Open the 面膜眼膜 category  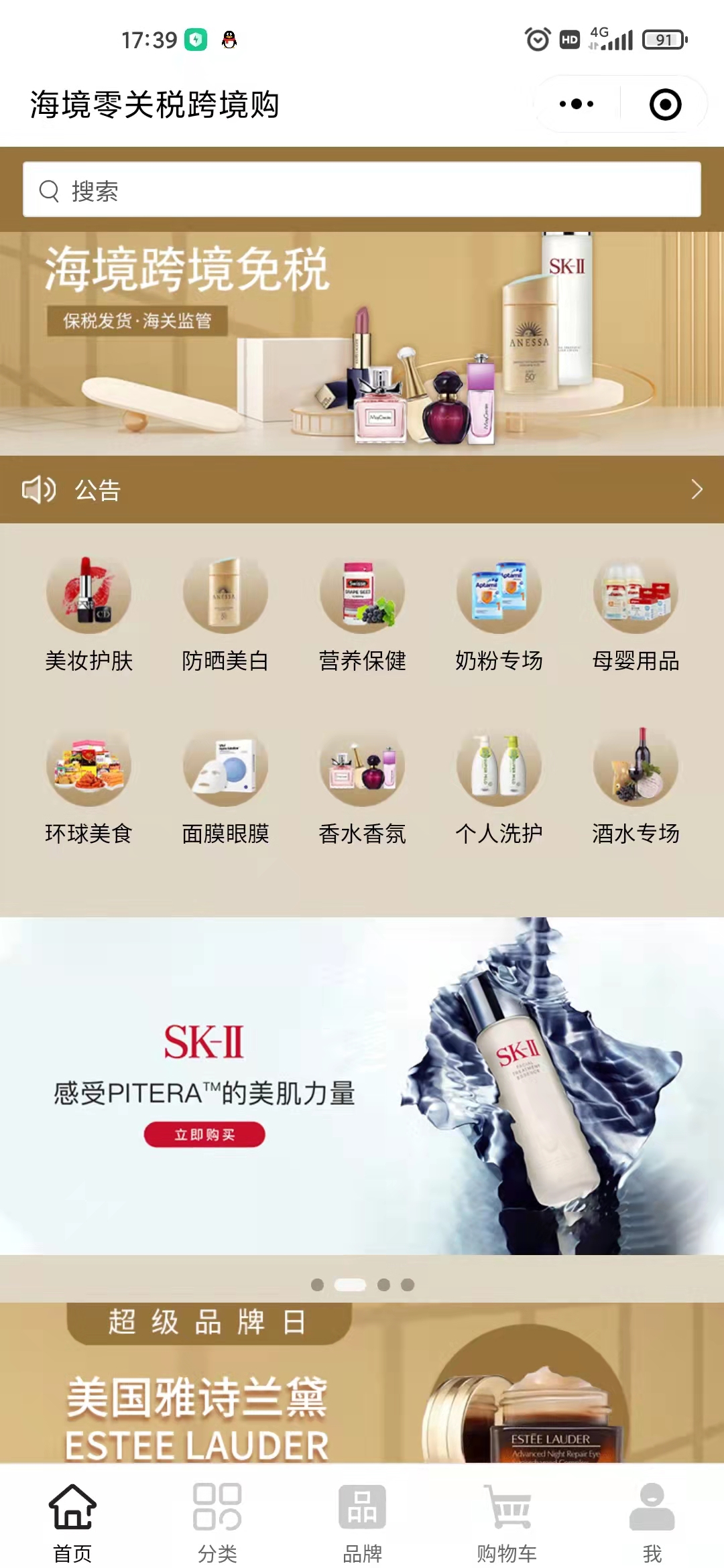point(225,785)
